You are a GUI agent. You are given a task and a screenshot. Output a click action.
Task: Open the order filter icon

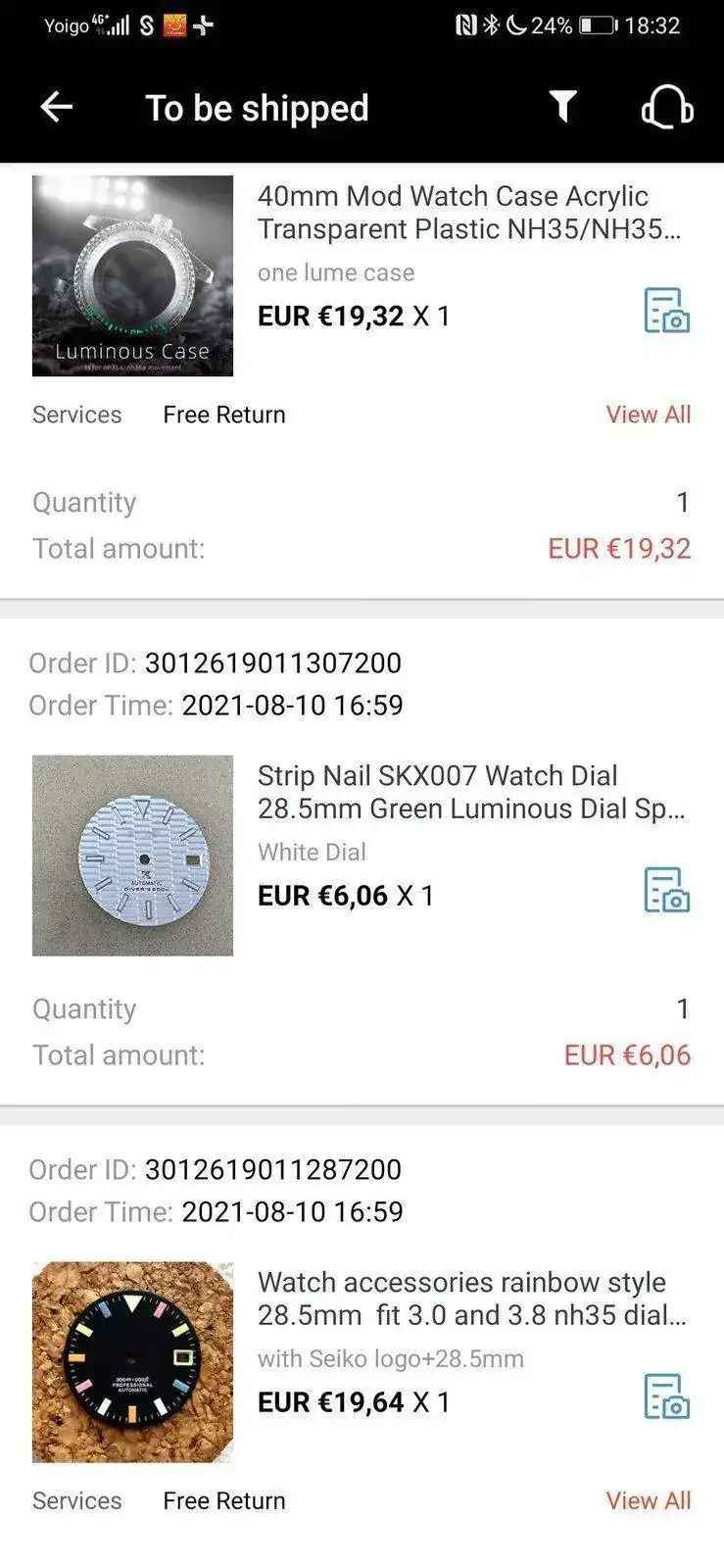click(x=561, y=107)
